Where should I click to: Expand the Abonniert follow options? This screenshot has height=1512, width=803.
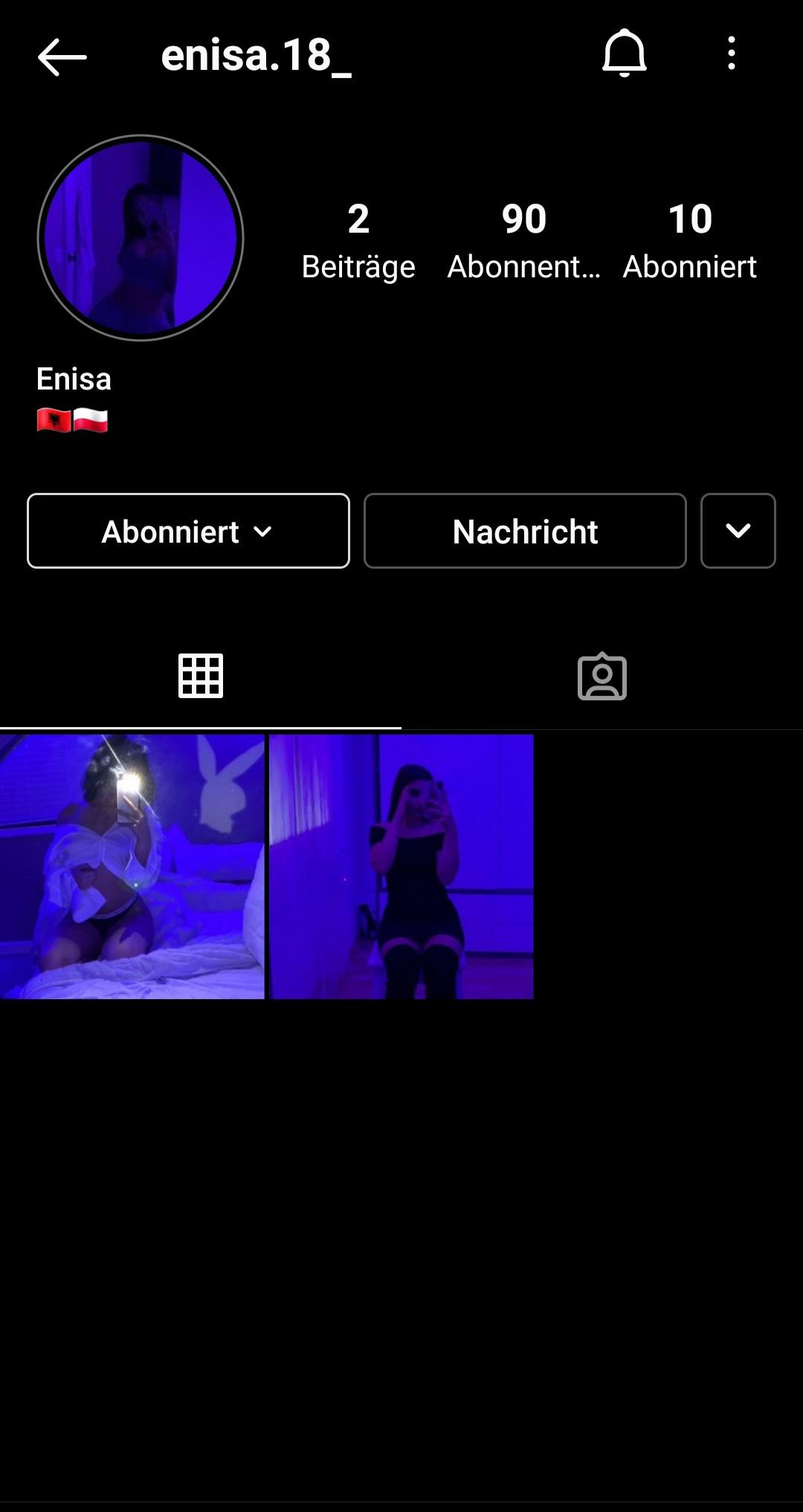(x=187, y=531)
